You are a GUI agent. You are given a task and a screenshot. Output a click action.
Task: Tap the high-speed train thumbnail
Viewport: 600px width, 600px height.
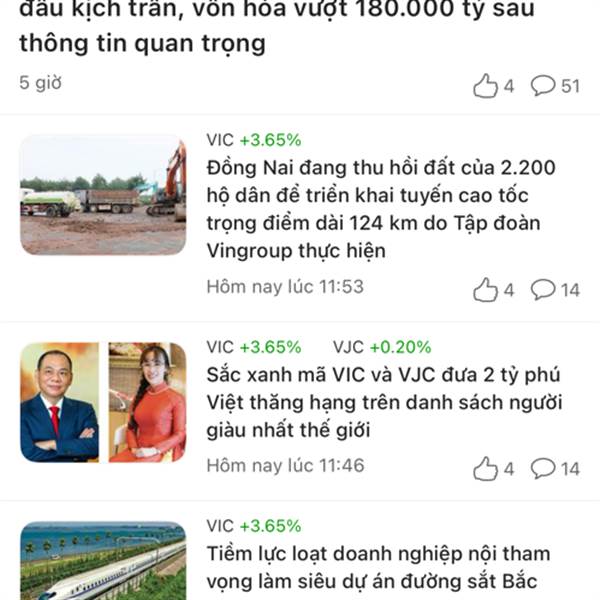(x=103, y=561)
